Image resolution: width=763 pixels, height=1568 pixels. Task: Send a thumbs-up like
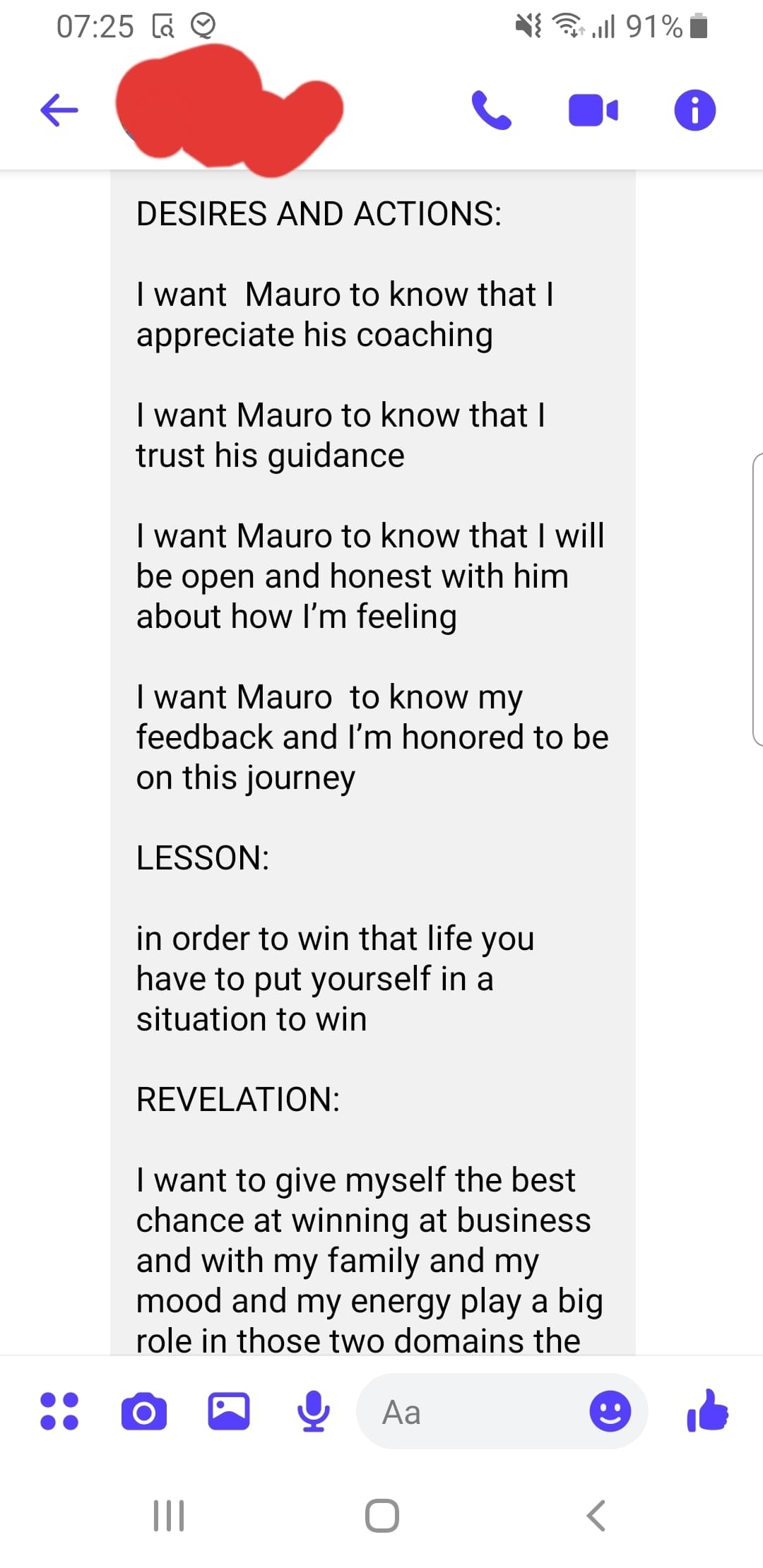707,1410
